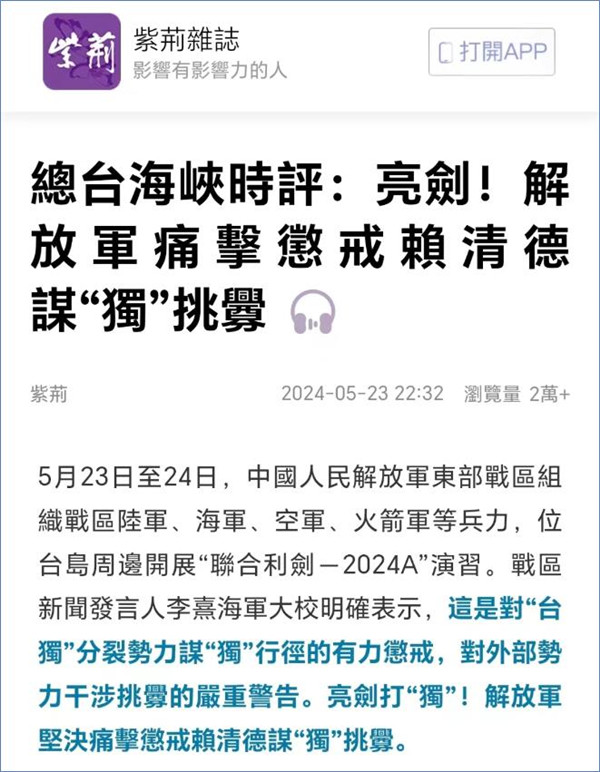Tap the 打開APP button
600x772 pixels.
coord(491,52)
